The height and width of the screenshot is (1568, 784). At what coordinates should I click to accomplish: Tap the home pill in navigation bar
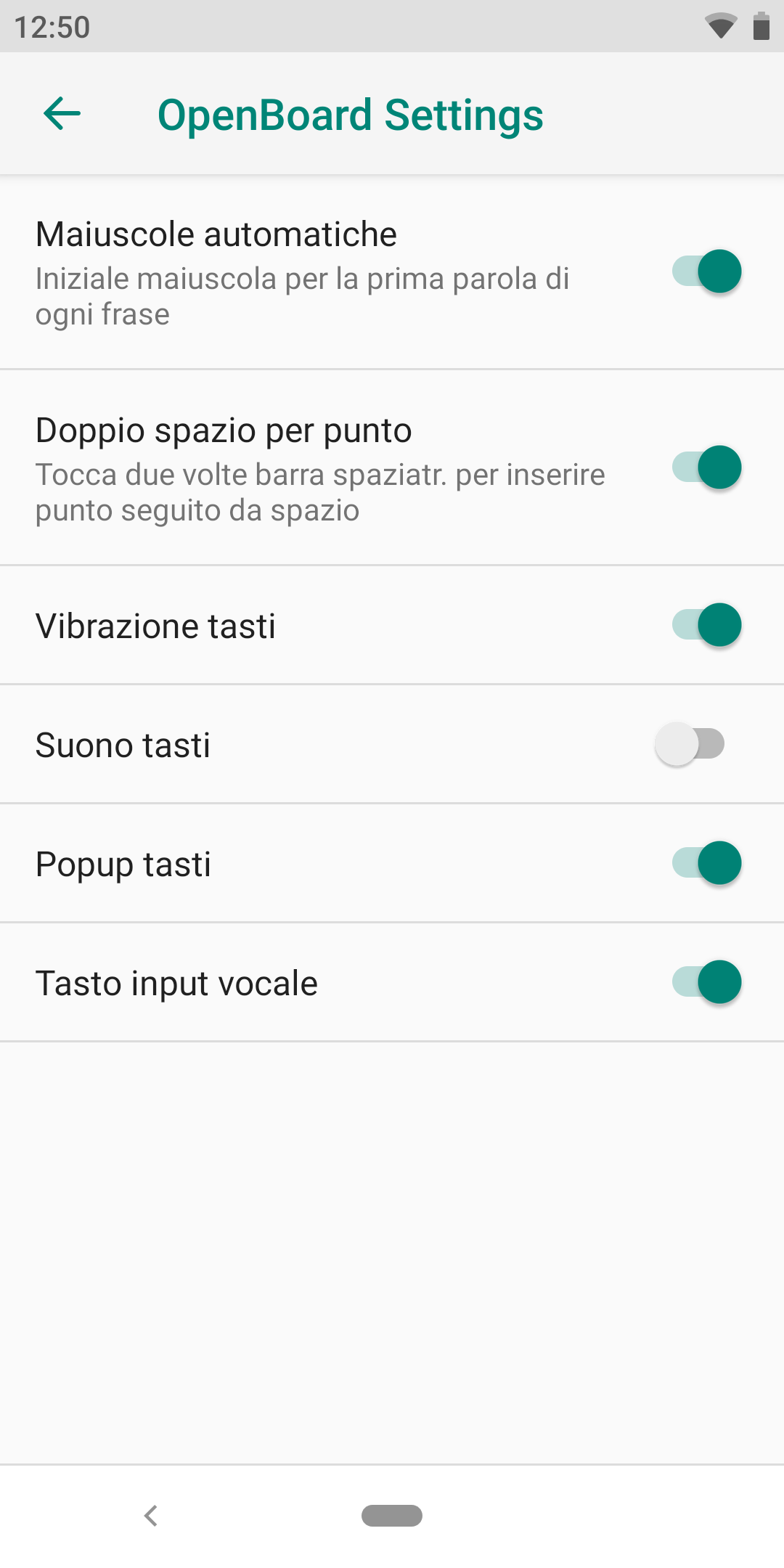(x=392, y=1516)
